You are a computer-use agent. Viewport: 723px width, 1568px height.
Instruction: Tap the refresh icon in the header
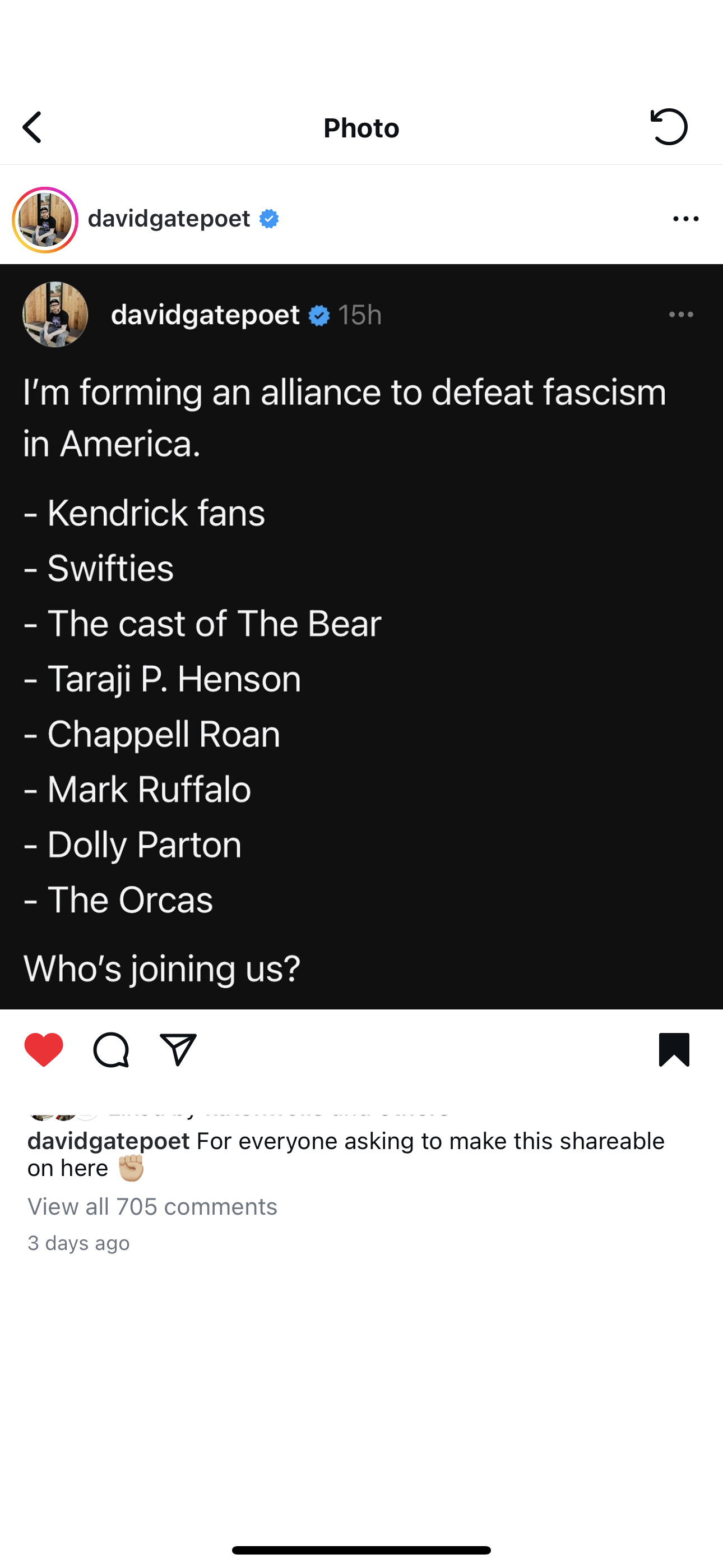click(x=669, y=127)
